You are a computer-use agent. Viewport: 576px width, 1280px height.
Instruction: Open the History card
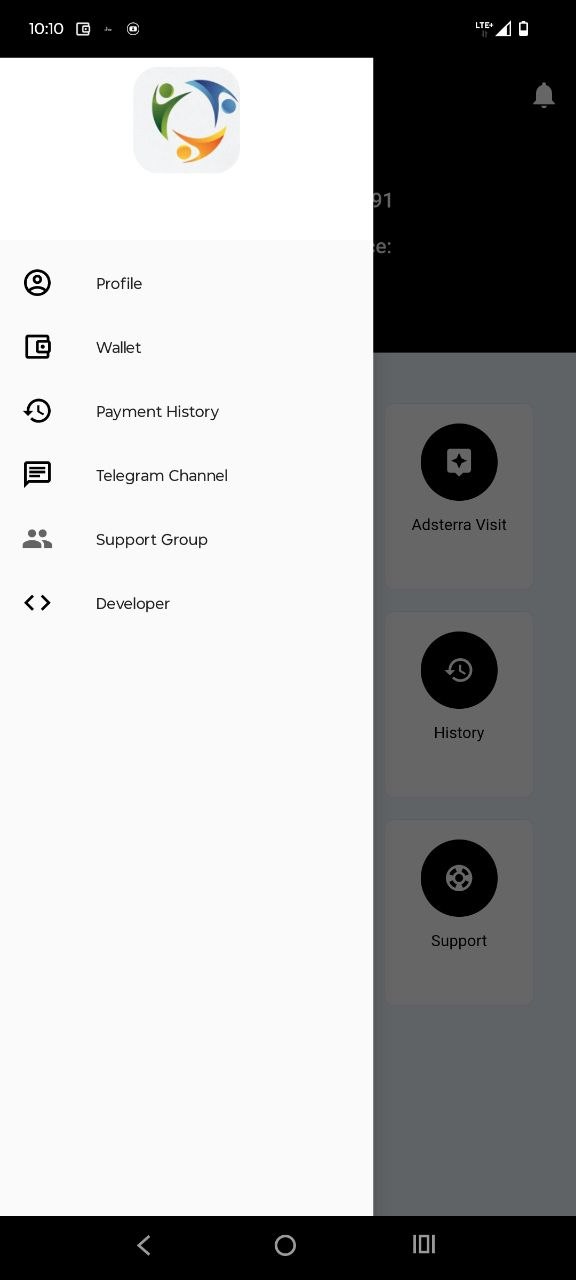(x=459, y=704)
